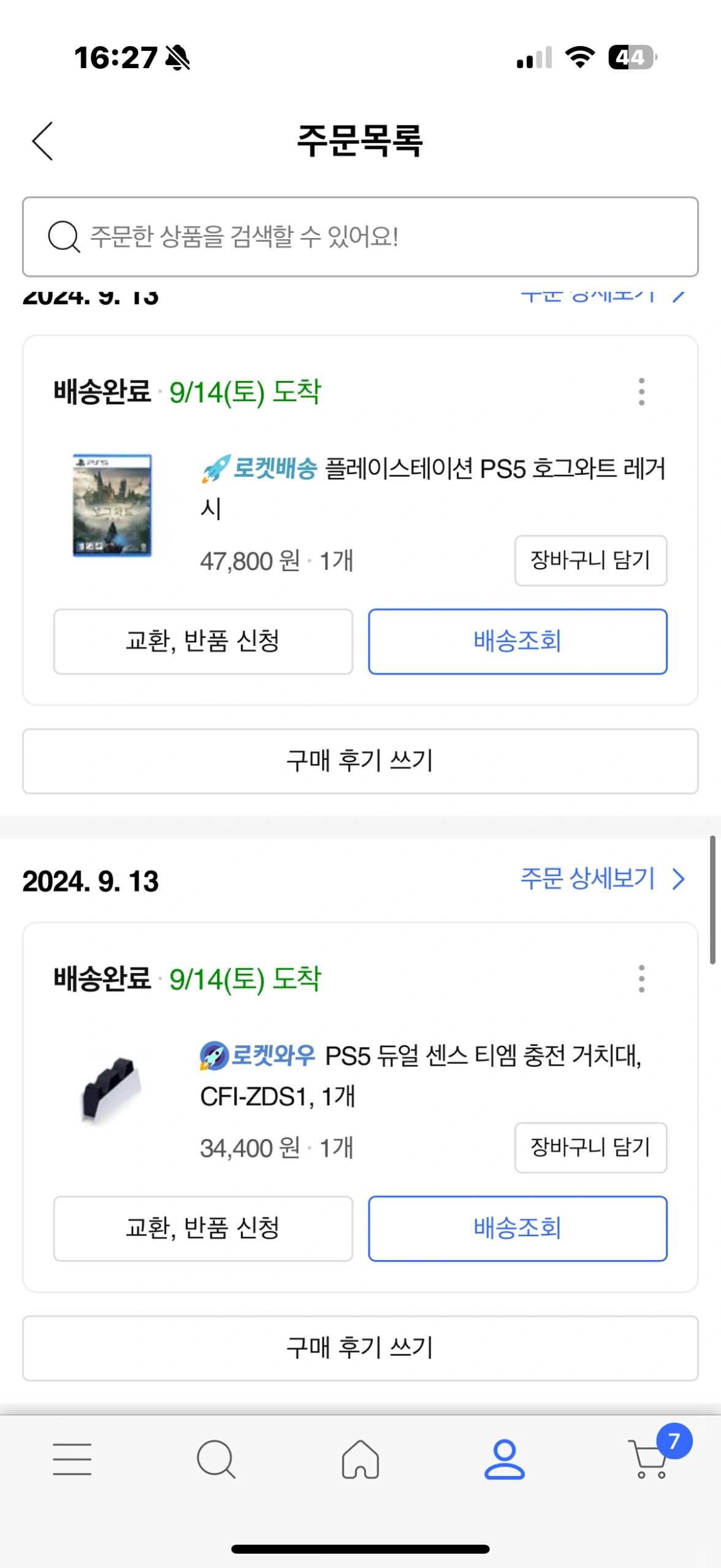Write a review for Hogwarts Legacy
The width and height of the screenshot is (721, 1568).
360,761
